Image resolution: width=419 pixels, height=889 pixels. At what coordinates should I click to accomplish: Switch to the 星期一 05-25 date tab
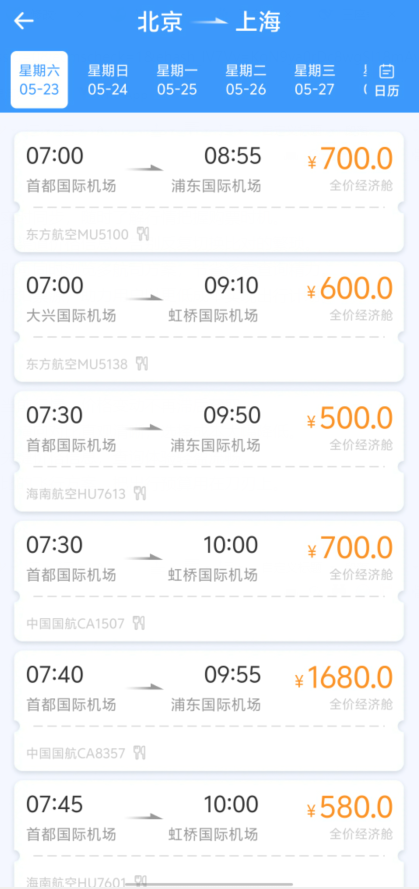point(177,80)
